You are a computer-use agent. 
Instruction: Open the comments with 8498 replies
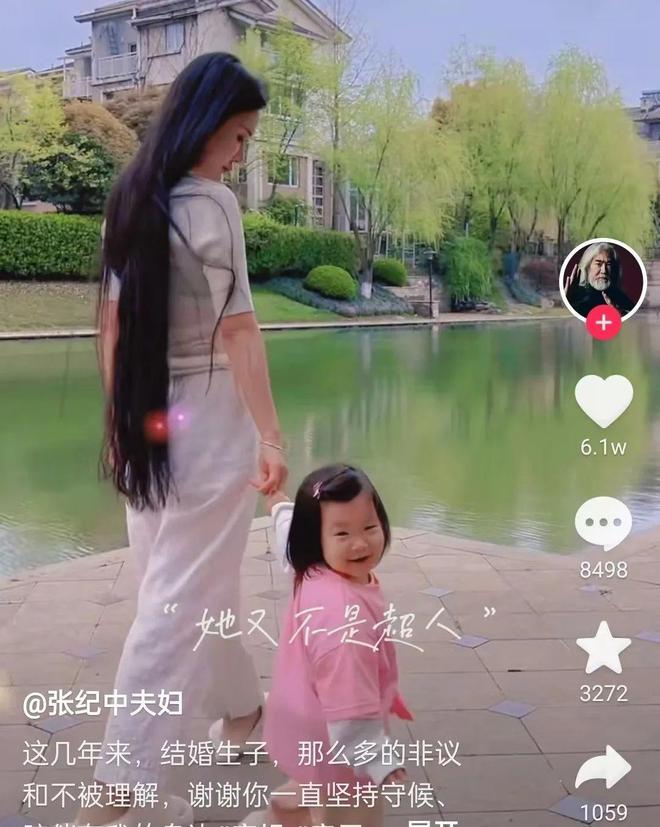point(603,524)
